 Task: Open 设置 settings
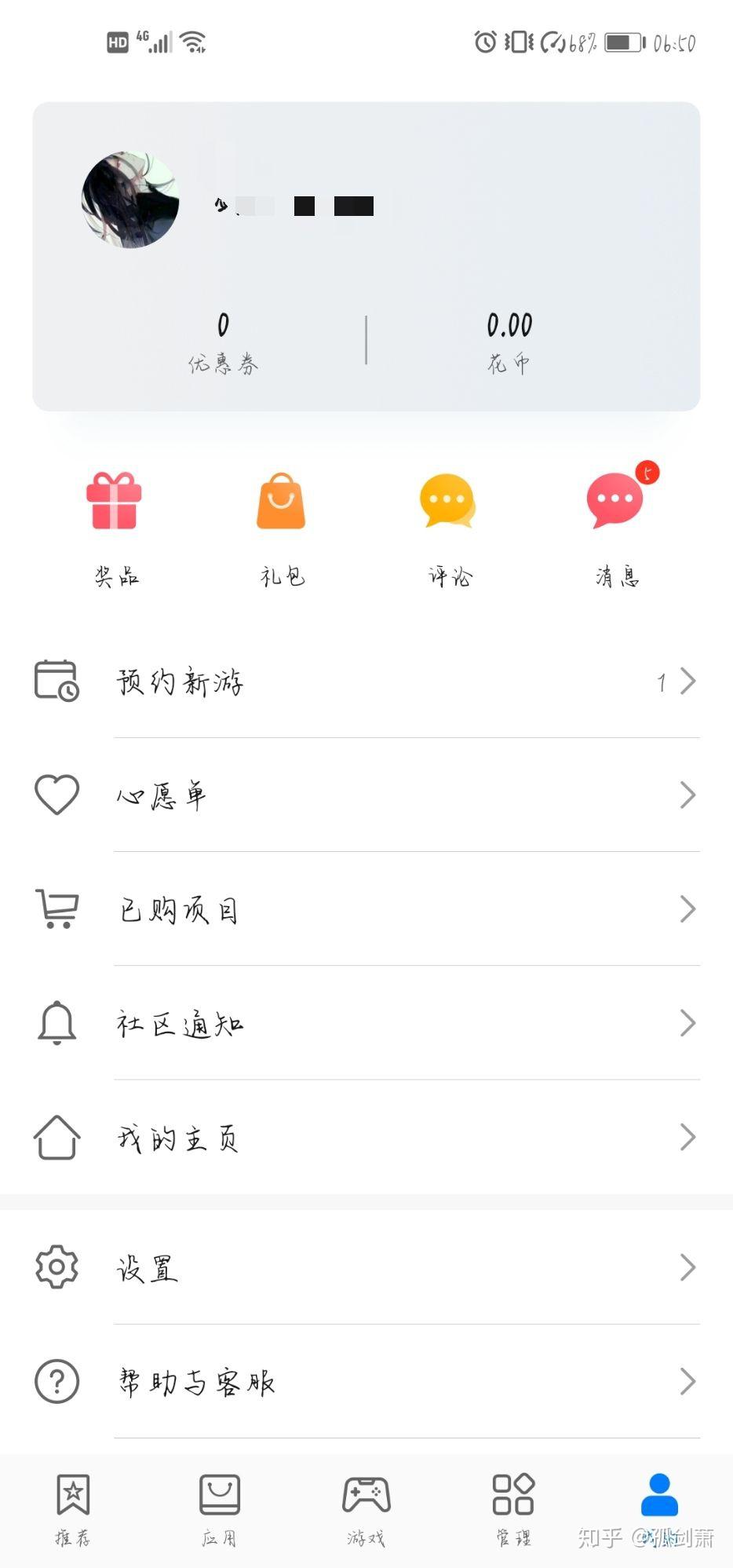[x=366, y=1266]
